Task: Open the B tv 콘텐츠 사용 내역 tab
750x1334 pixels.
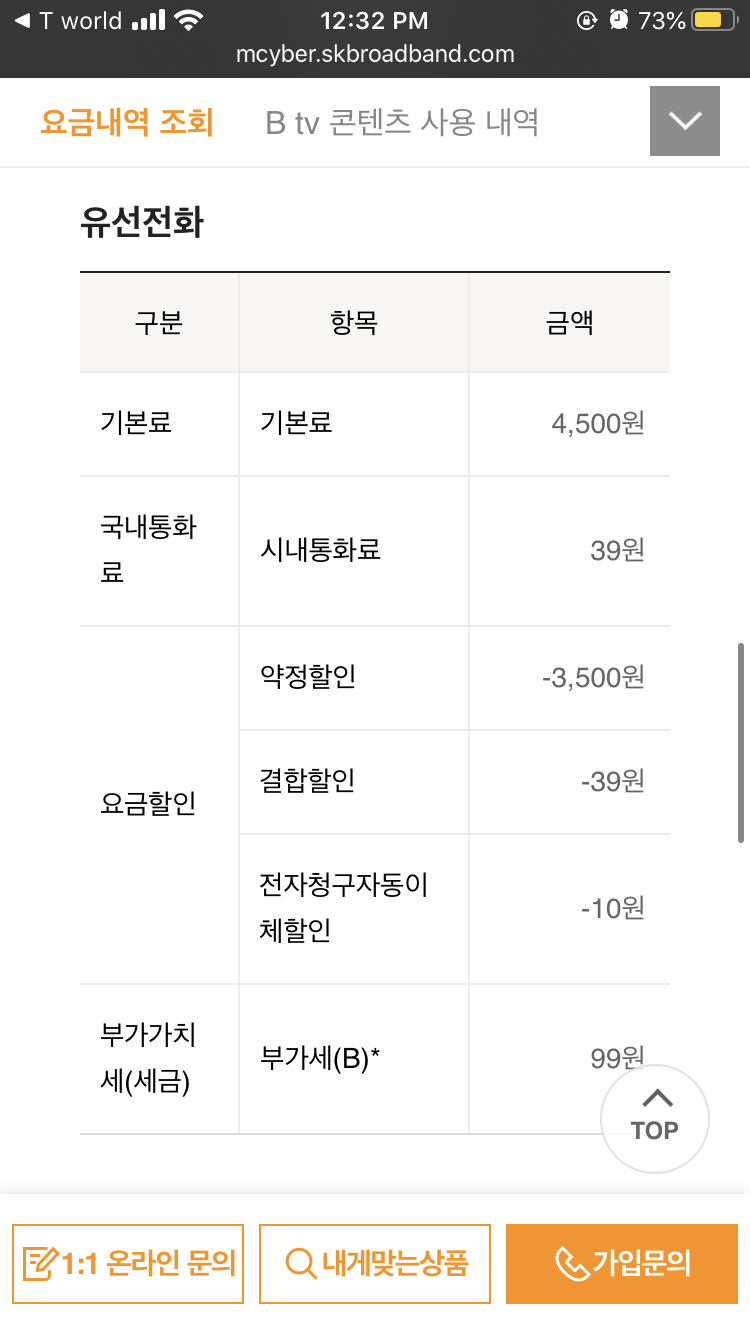Action: [x=402, y=122]
